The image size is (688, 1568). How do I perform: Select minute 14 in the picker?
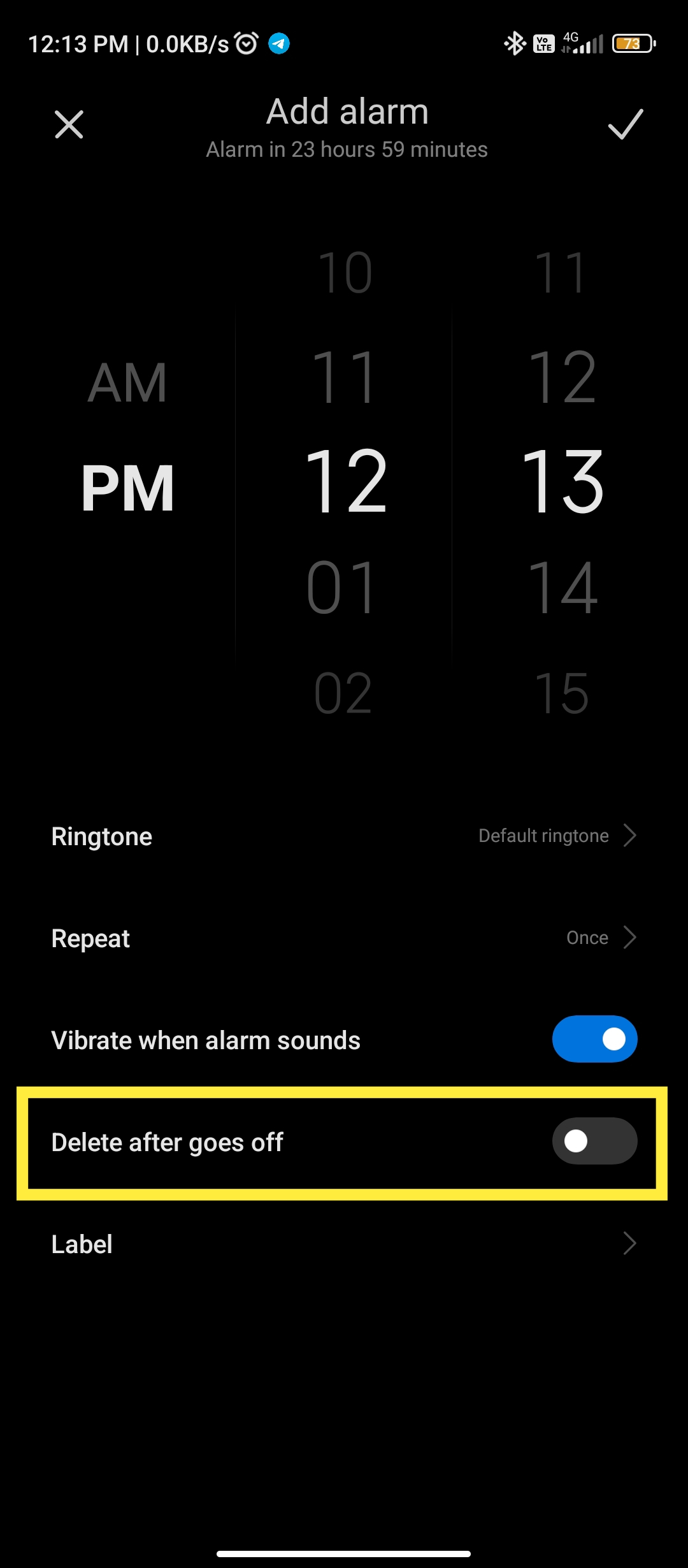click(x=562, y=588)
